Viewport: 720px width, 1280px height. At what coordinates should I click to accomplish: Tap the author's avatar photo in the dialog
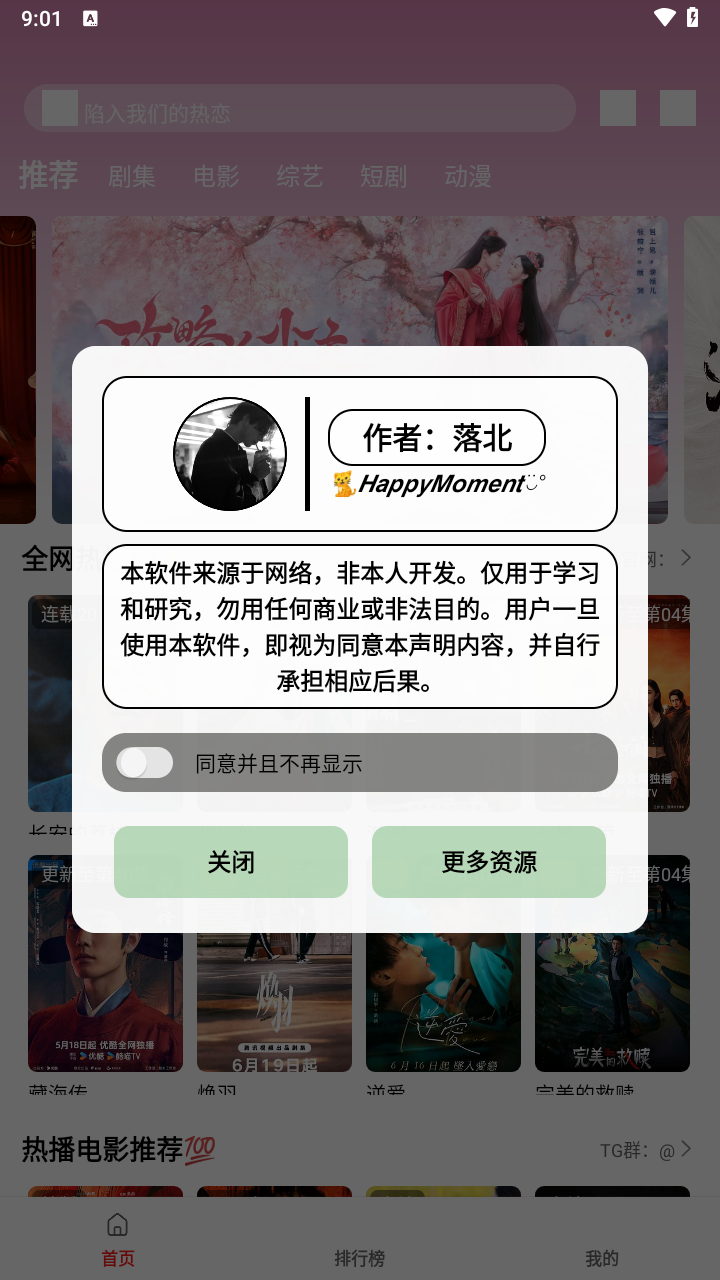point(229,453)
